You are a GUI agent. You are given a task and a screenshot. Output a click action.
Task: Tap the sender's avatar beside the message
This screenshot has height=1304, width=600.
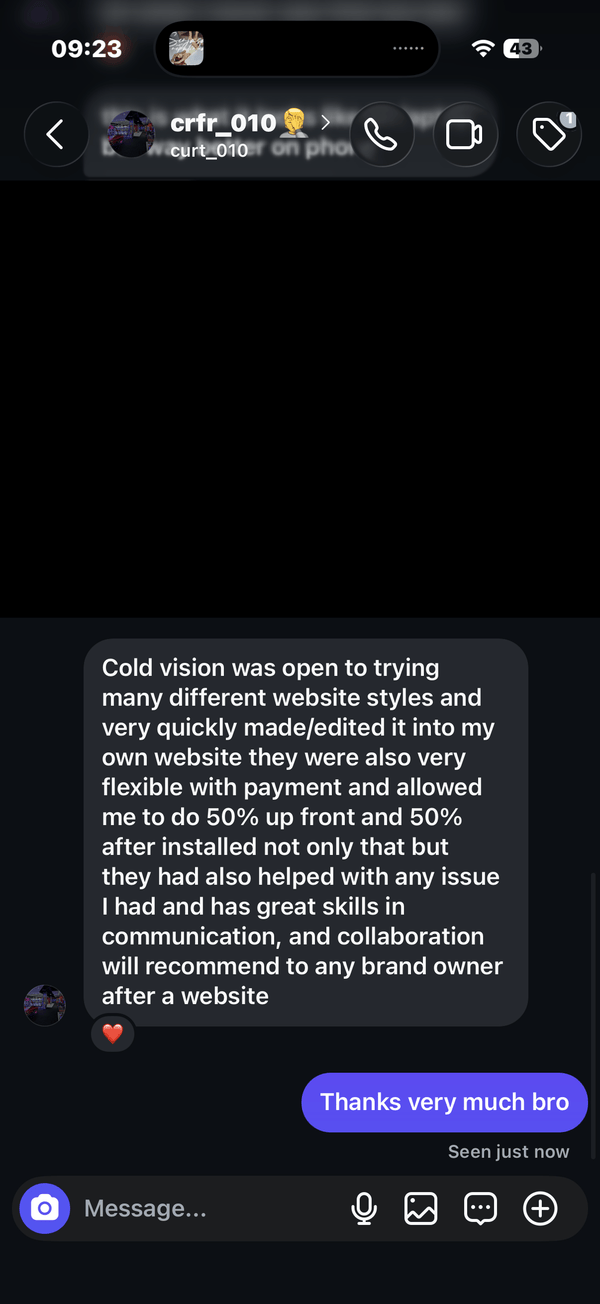(x=45, y=1005)
